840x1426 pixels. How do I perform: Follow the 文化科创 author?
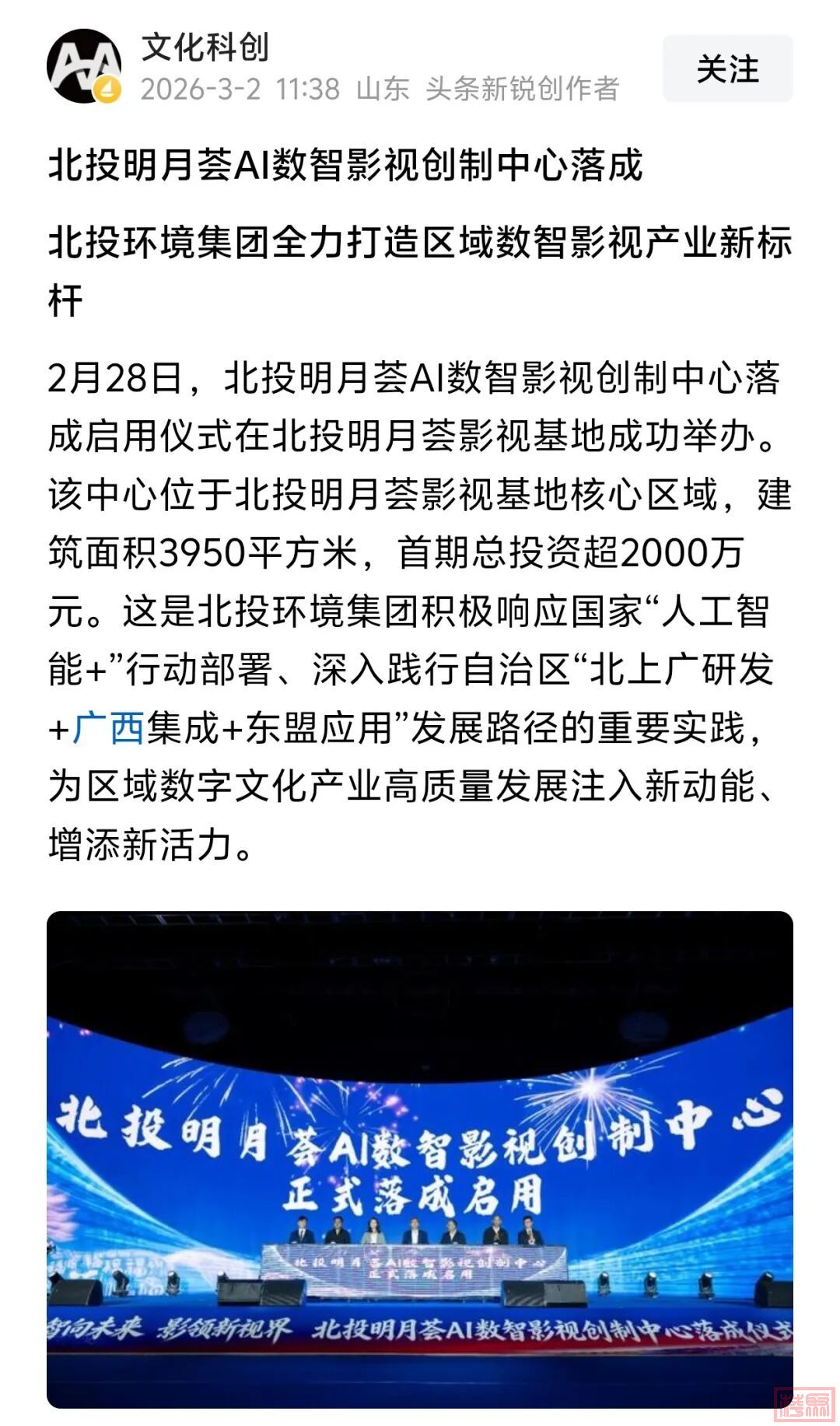[727, 68]
